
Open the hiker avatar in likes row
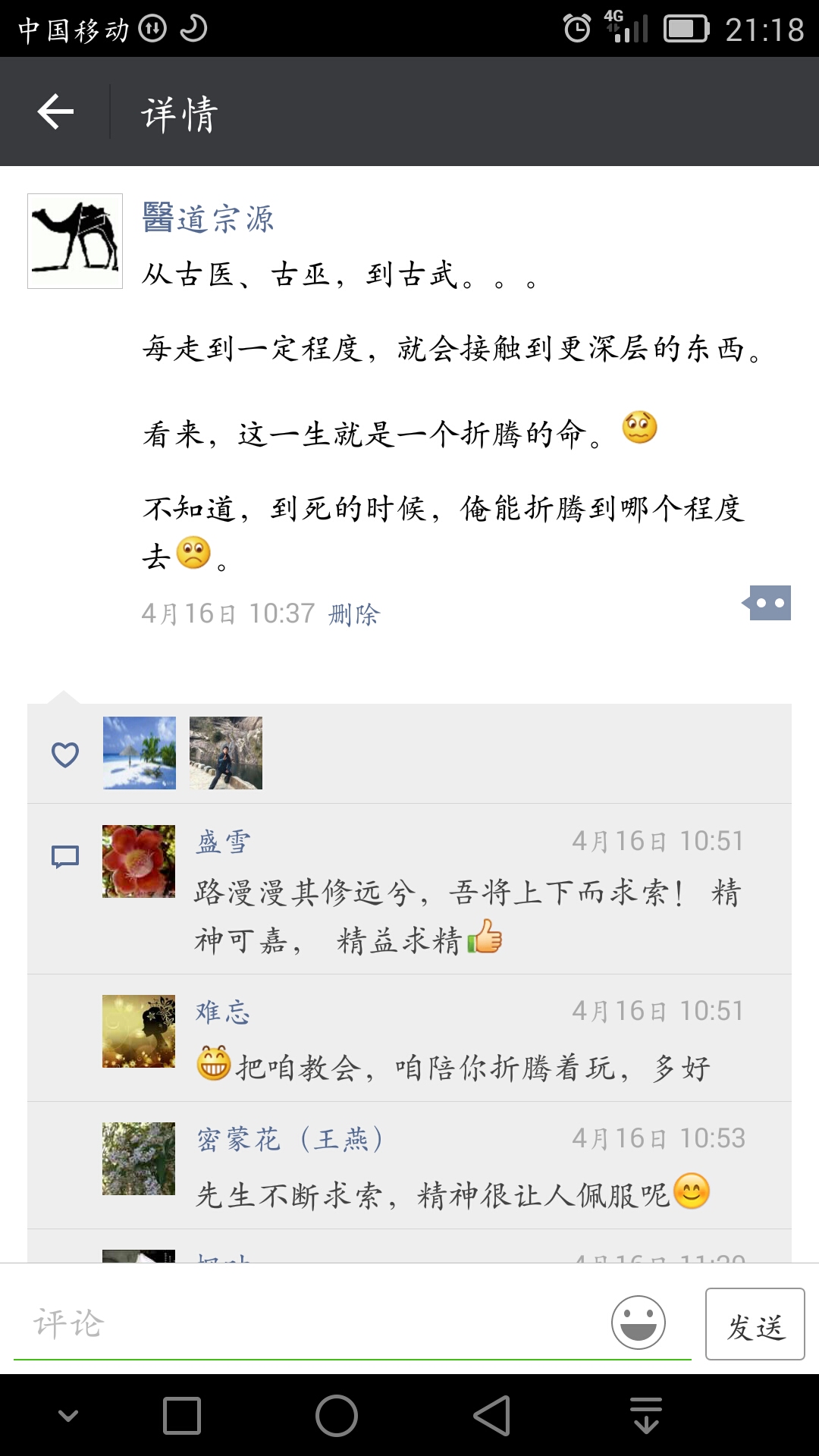click(x=226, y=753)
